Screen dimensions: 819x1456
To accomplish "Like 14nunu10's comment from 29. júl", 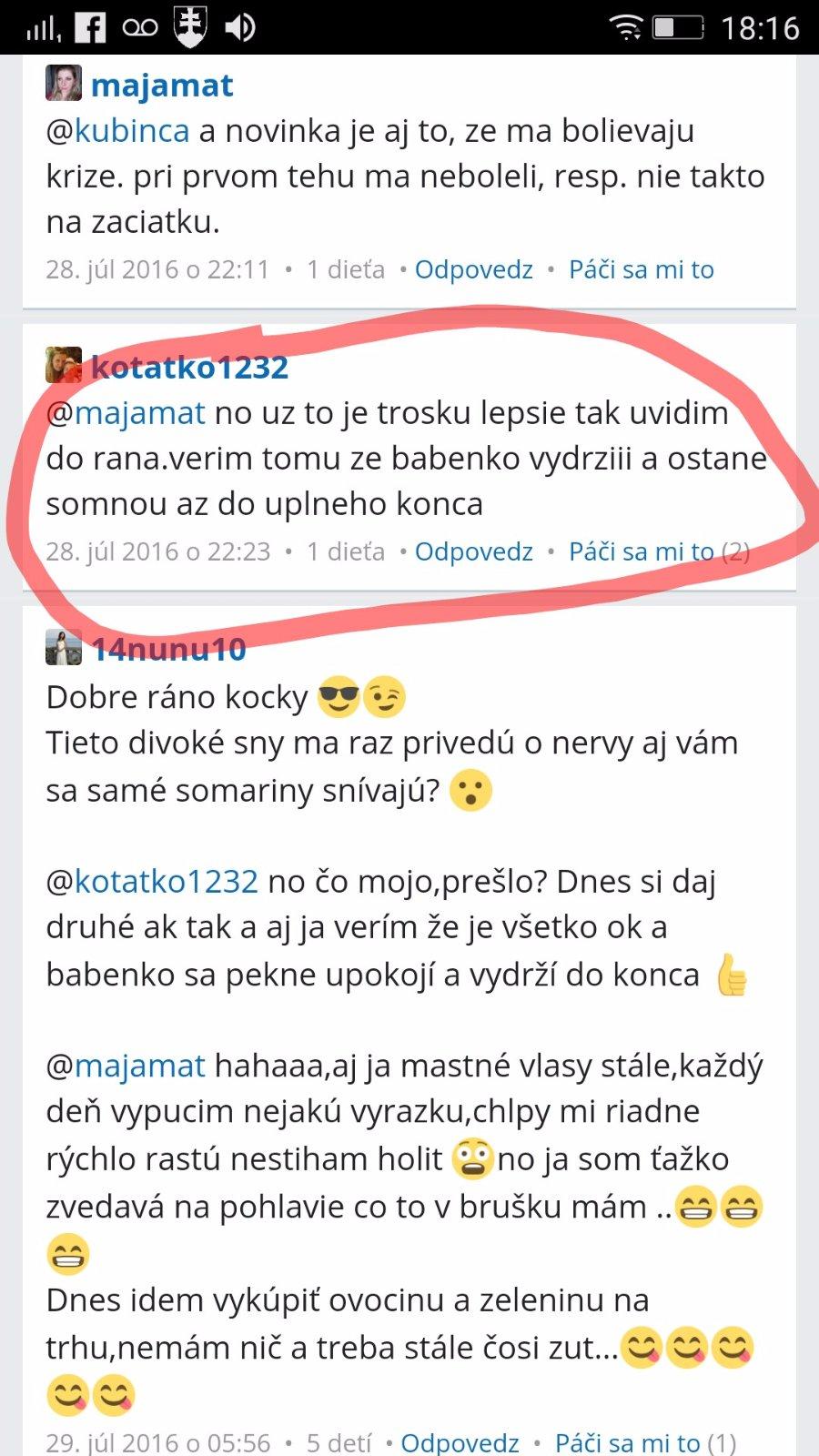I will pos(627,1442).
